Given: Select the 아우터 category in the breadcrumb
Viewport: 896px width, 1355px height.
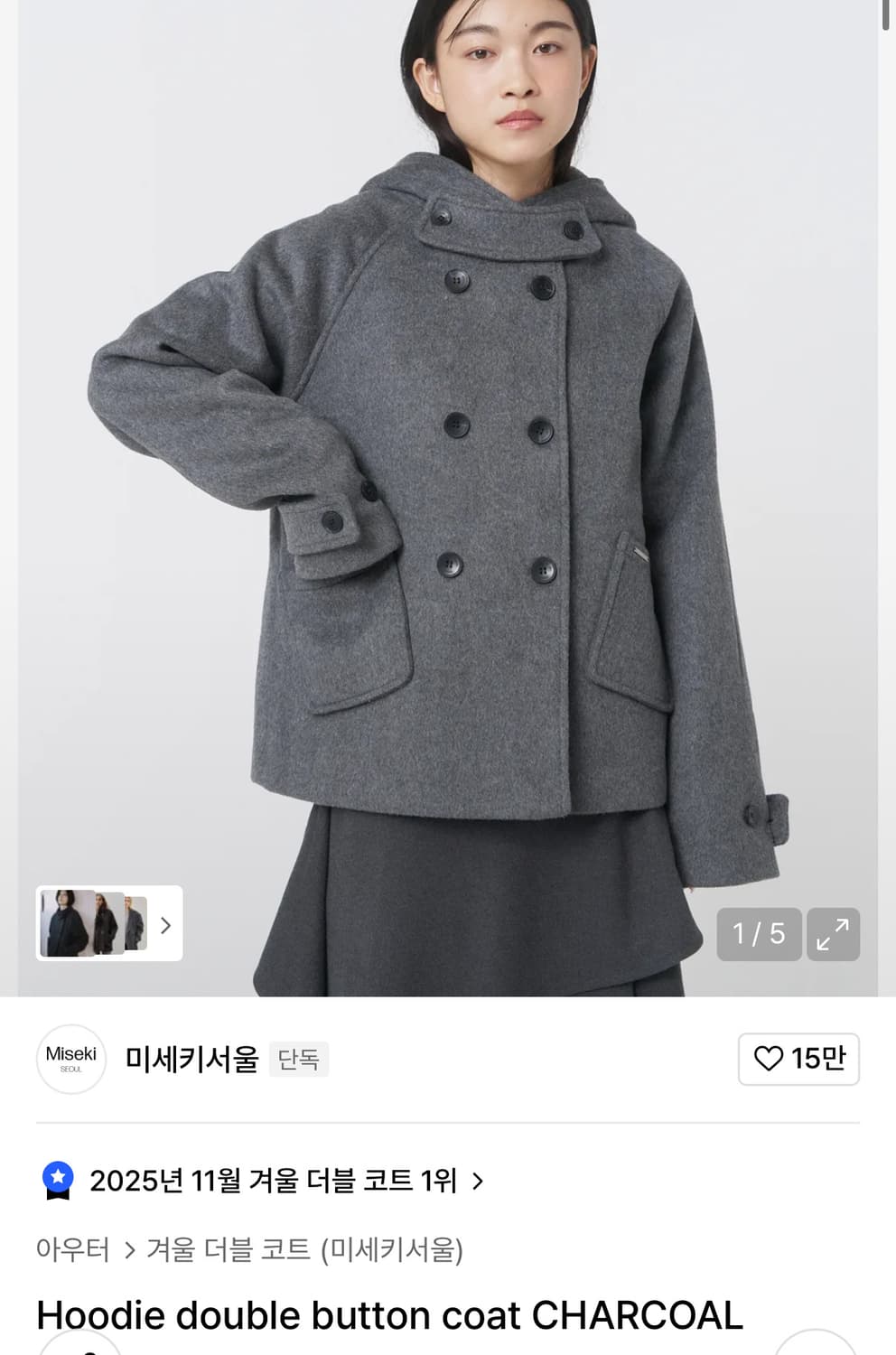Looking at the screenshot, I should coord(72,1251).
